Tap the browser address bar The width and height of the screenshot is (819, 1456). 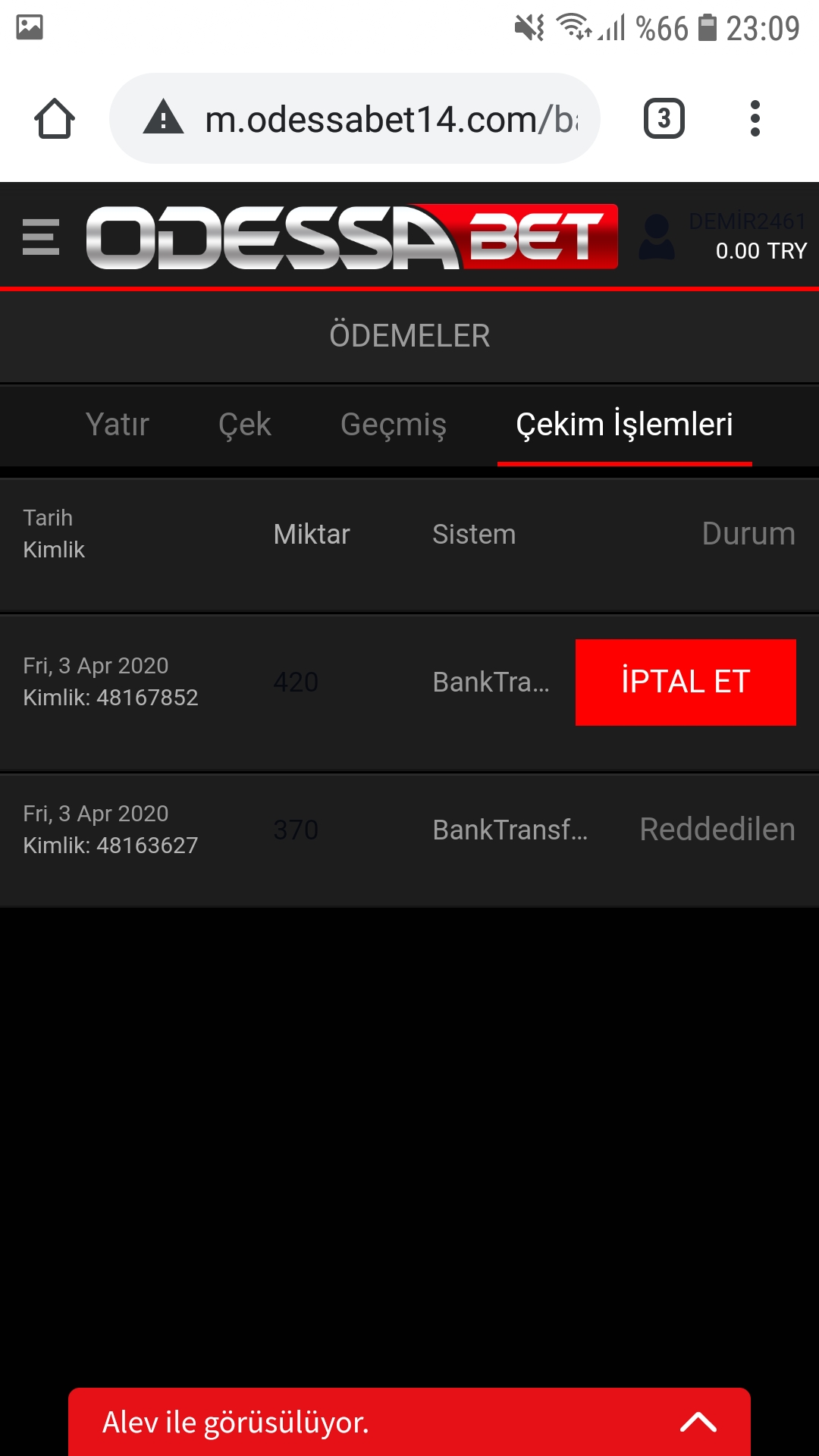click(355, 118)
